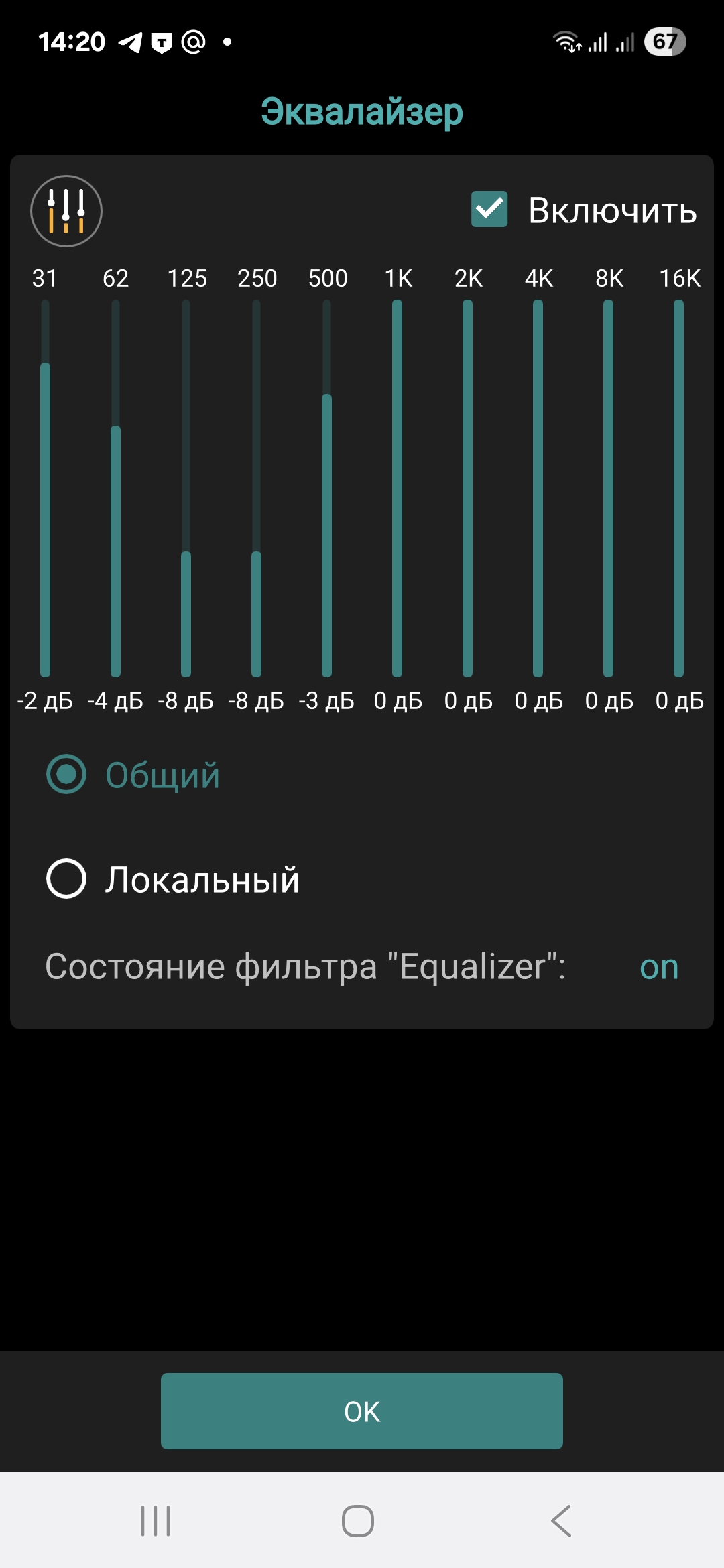Select the Локальный radio option
The height and width of the screenshot is (1568, 724).
click(173, 879)
